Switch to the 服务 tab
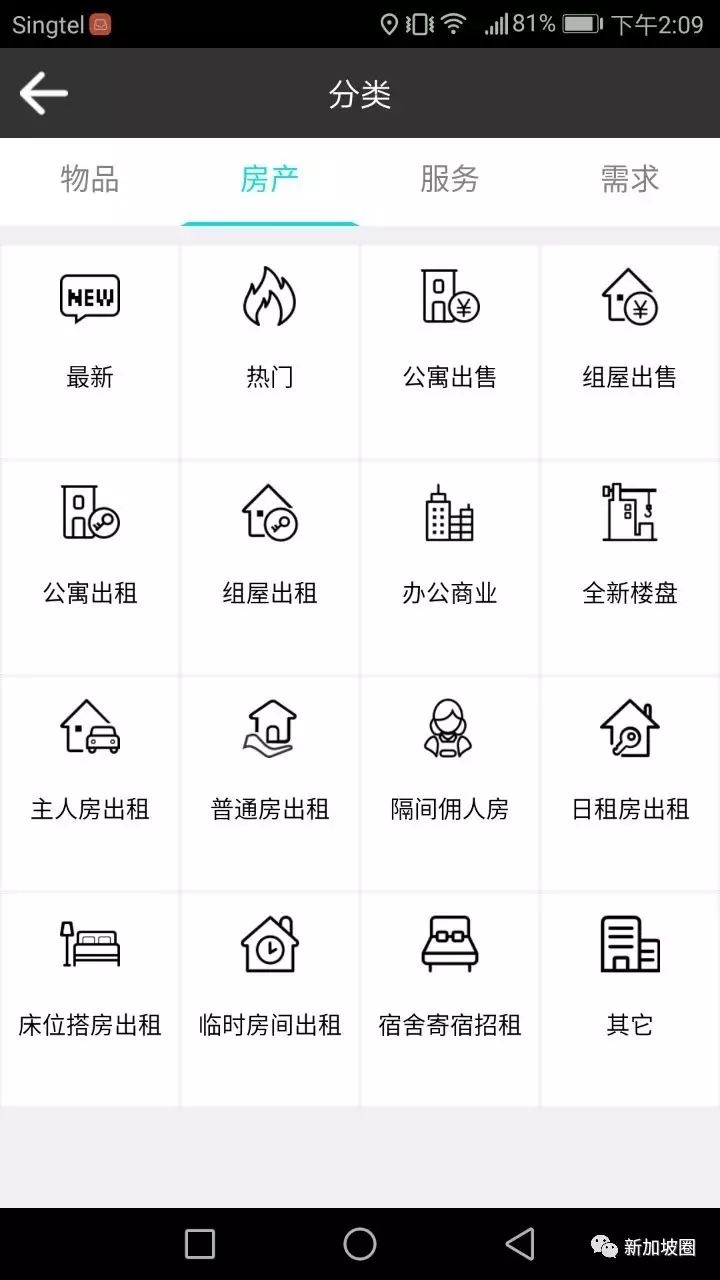Image resolution: width=720 pixels, height=1280 pixels. (x=449, y=179)
